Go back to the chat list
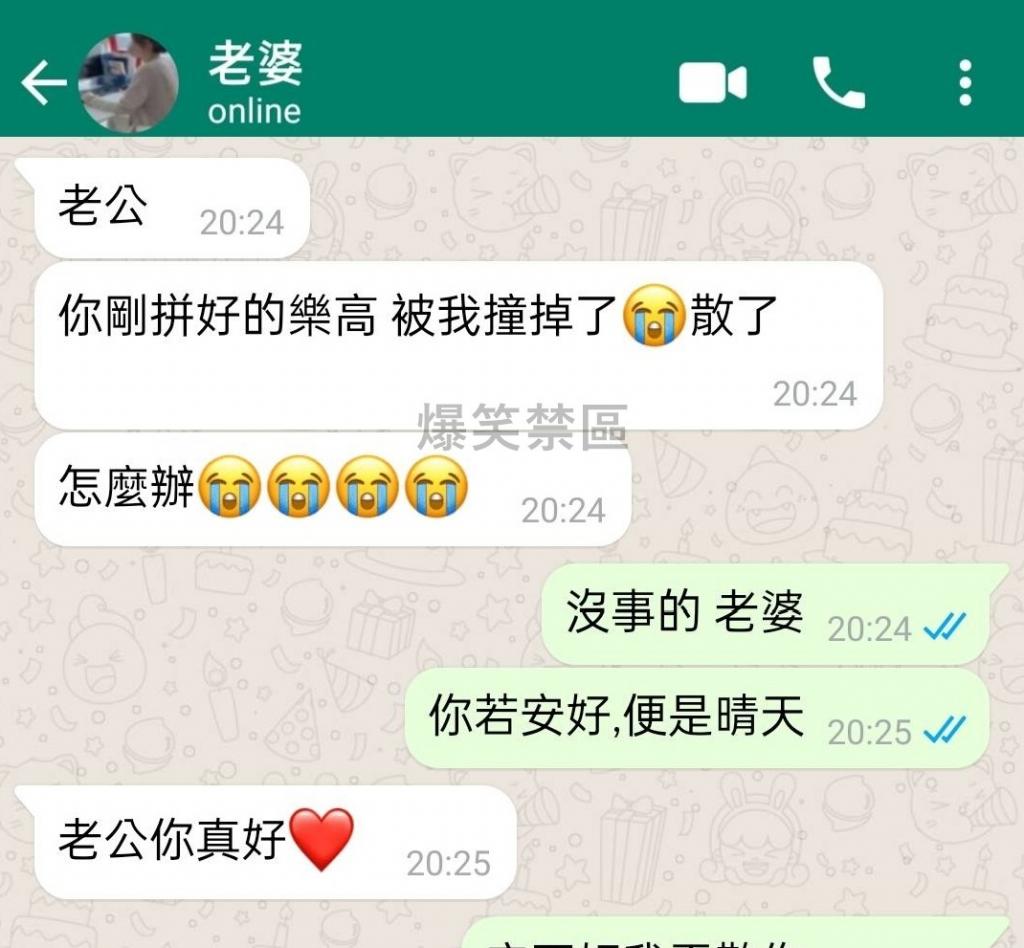Viewport: 1024px width, 948px height. [x=43, y=83]
